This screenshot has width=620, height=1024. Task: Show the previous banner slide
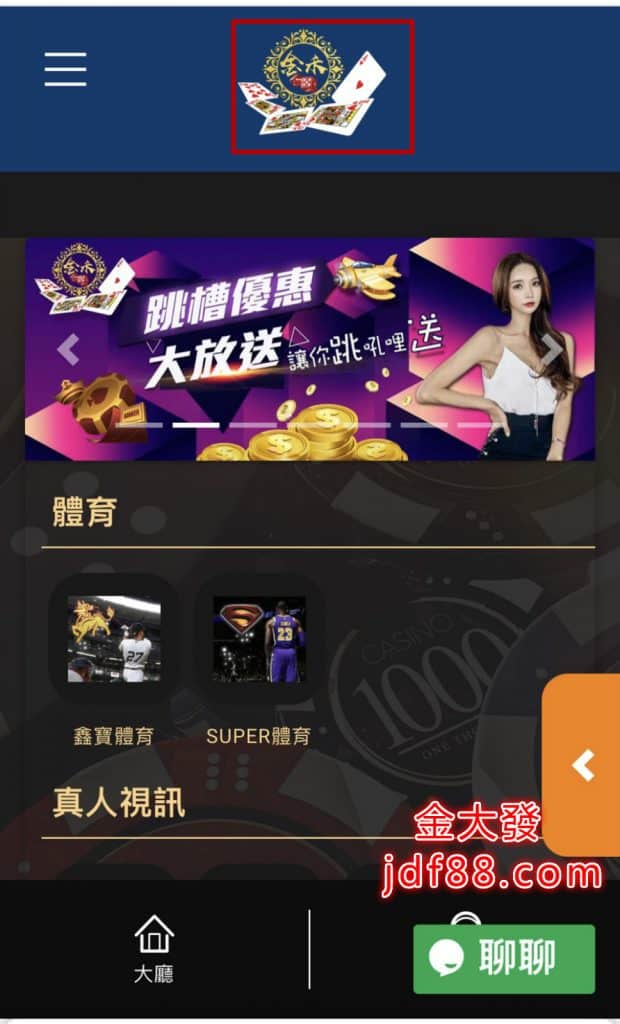68,350
